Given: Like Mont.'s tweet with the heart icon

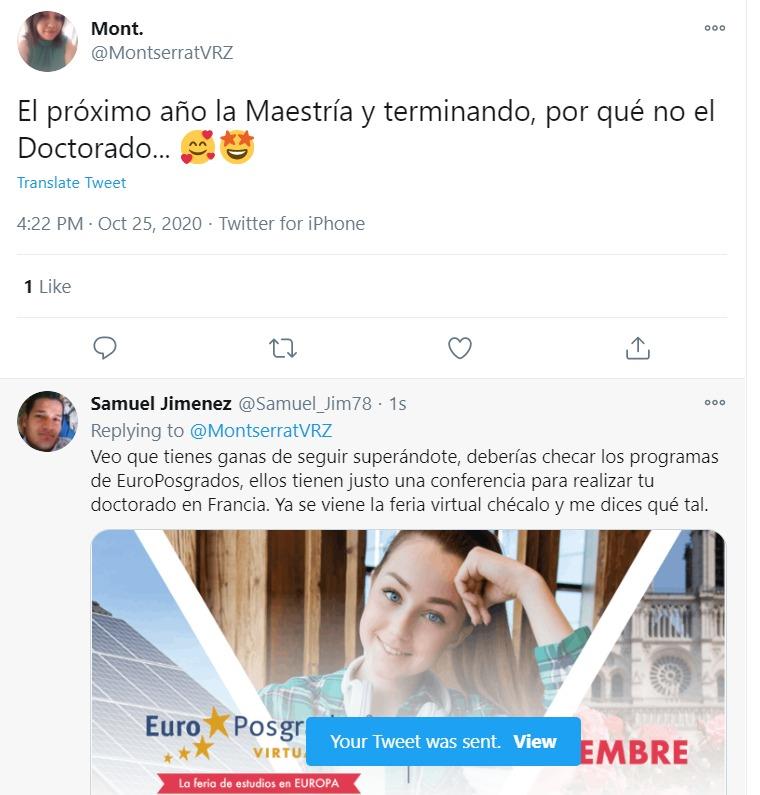Looking at the screenshot, I should pyautogui.click(x=460, y=348).
